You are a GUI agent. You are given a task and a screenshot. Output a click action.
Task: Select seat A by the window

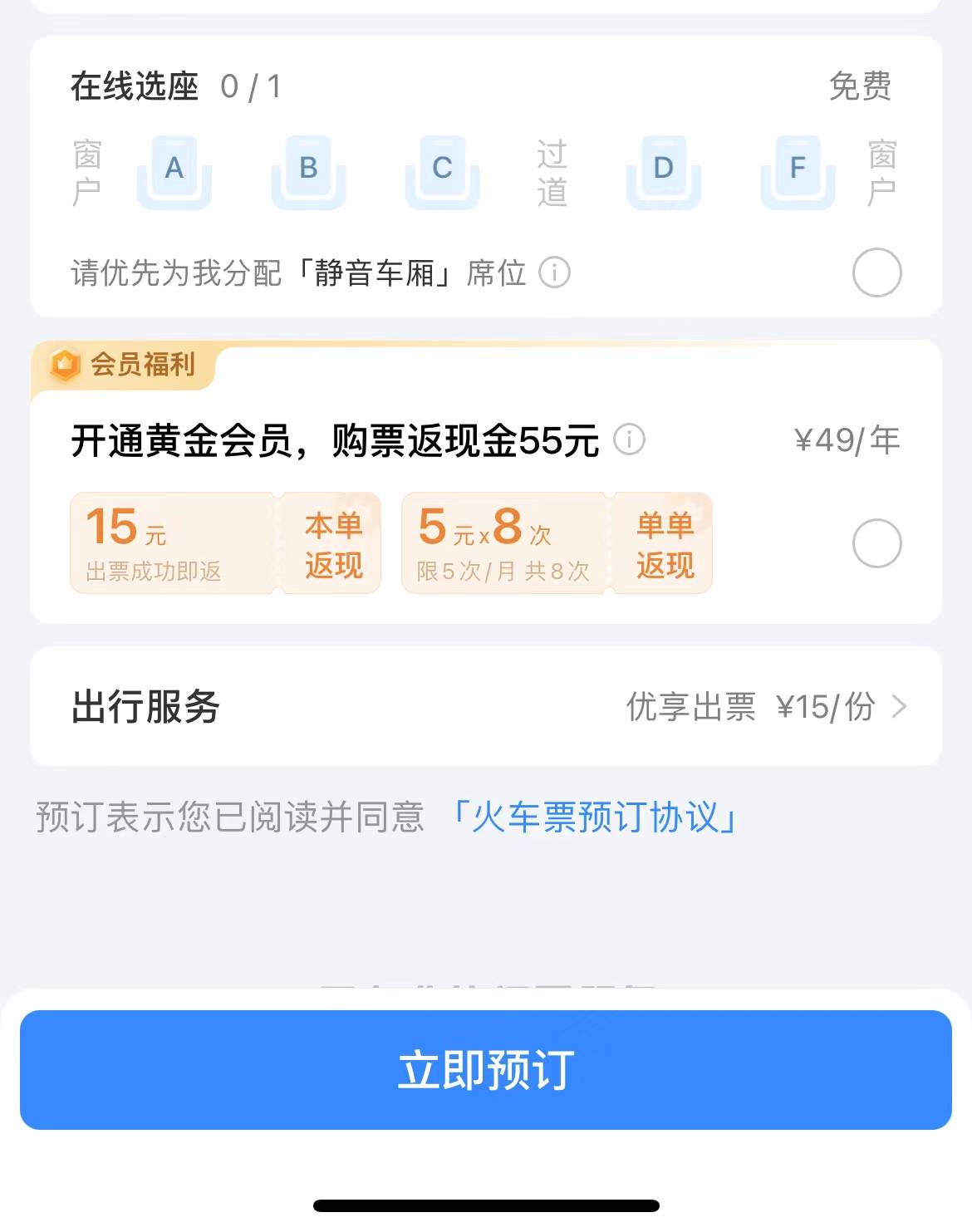174,171
